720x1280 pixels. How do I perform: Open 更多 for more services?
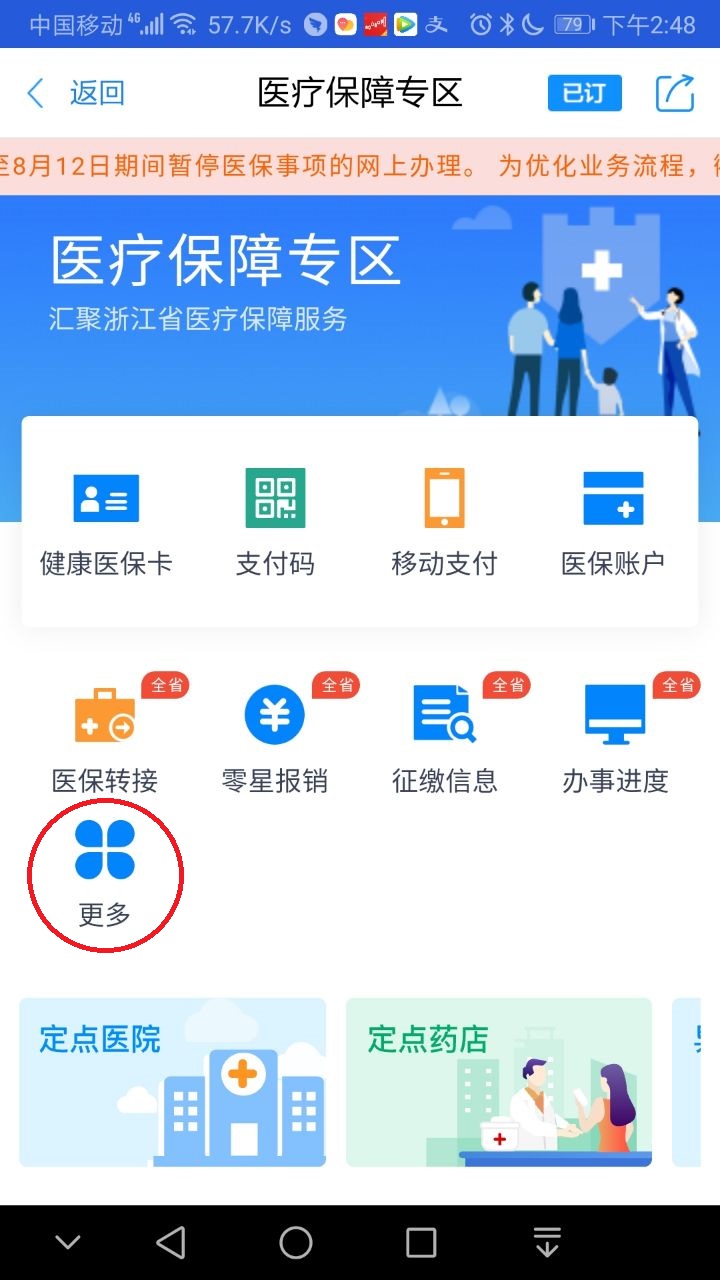[x=105, y=872]
